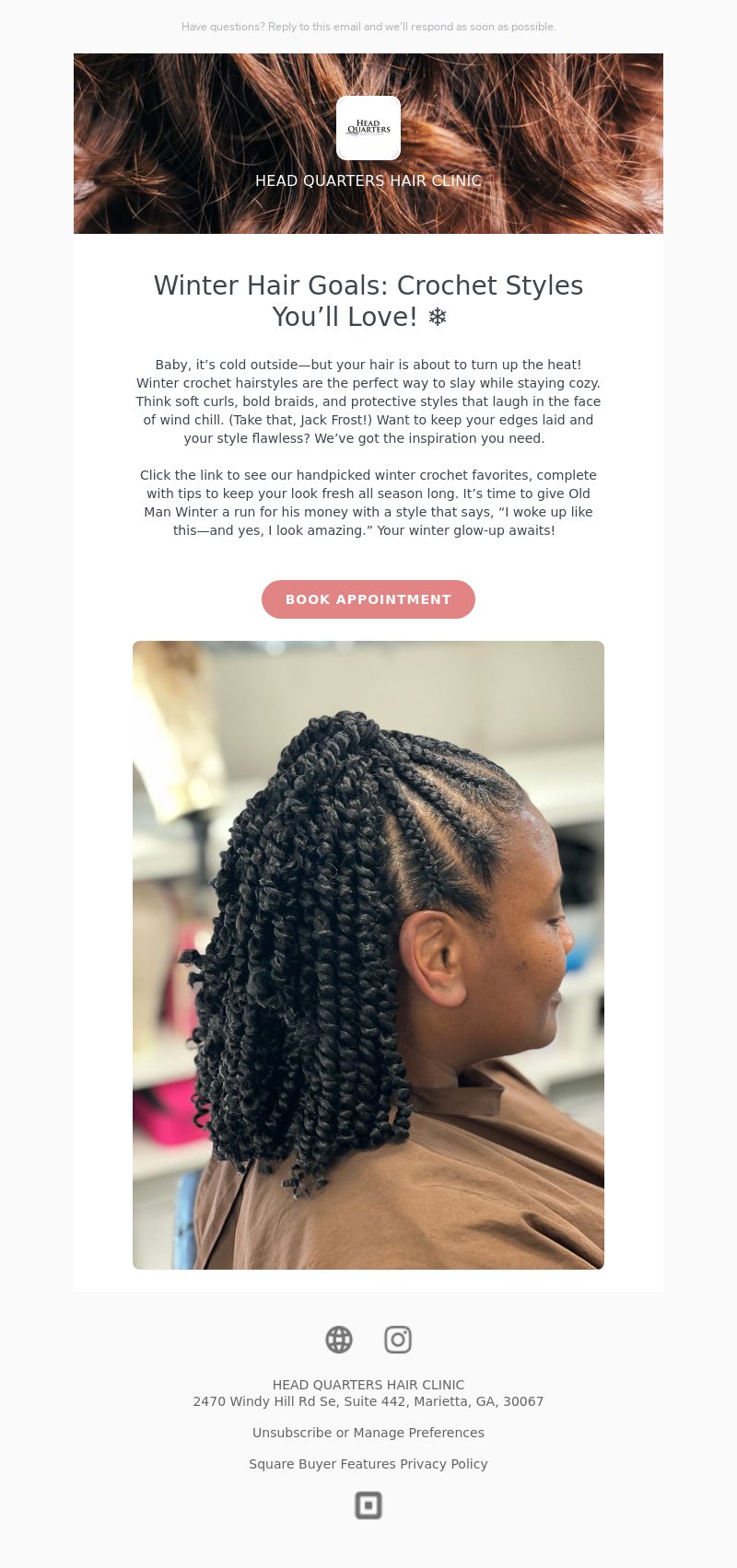This screenshot has width=737, height=1568.
Task: Open Unsubscribe or Manage Preferences link
Action: coord(368,1433)
